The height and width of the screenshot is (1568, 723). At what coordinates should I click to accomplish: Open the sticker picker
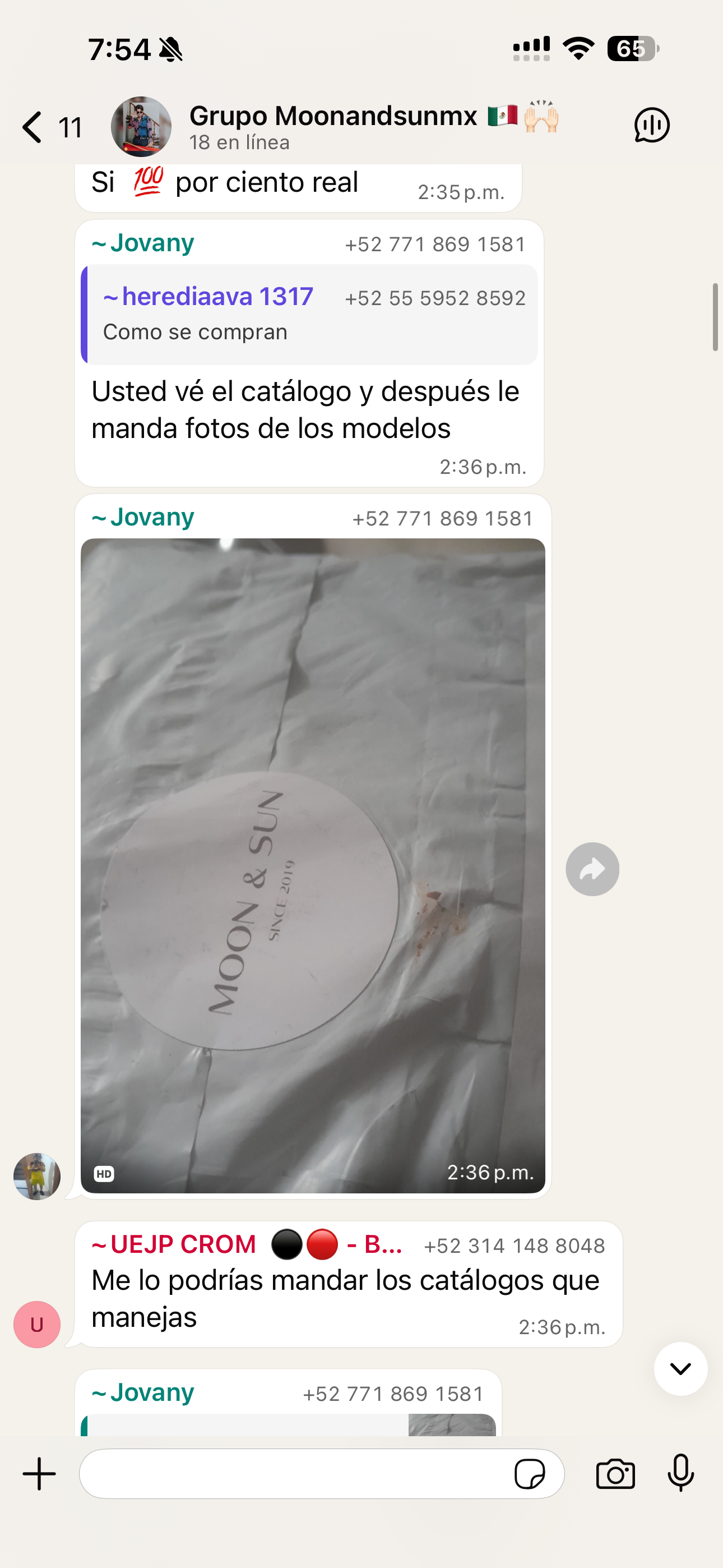[x=530, y=1474]
